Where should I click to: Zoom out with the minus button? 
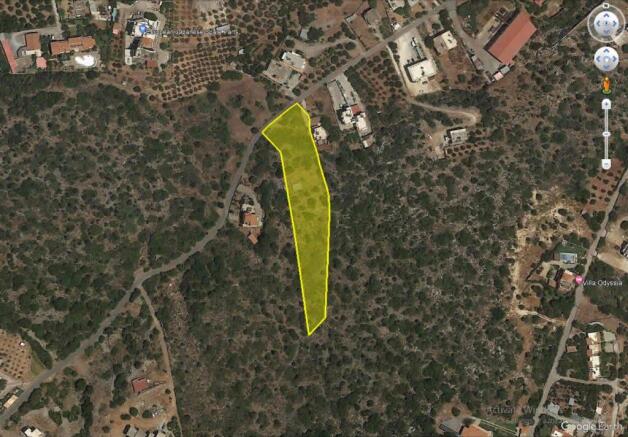(606, 164)
